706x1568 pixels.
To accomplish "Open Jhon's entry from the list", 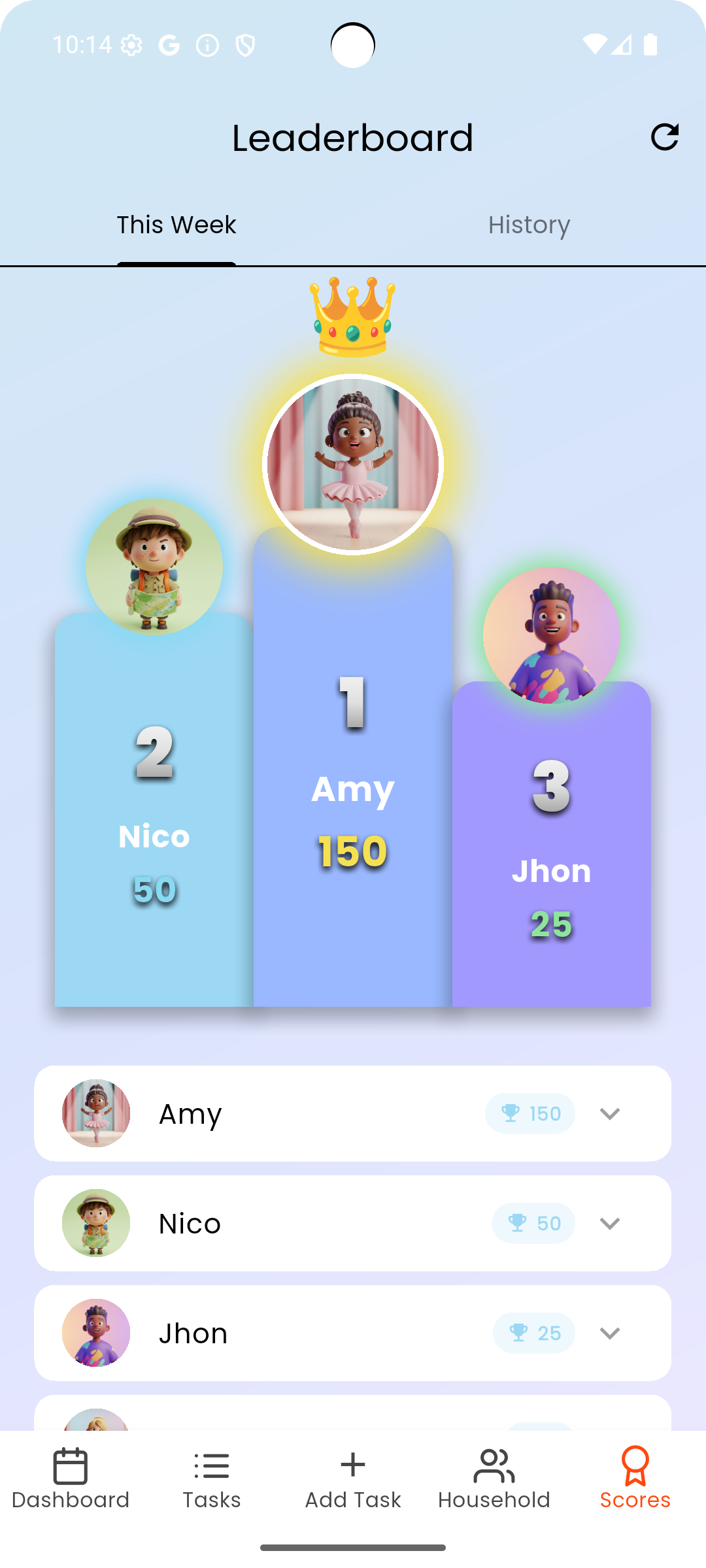I will tap(193, 1333).
